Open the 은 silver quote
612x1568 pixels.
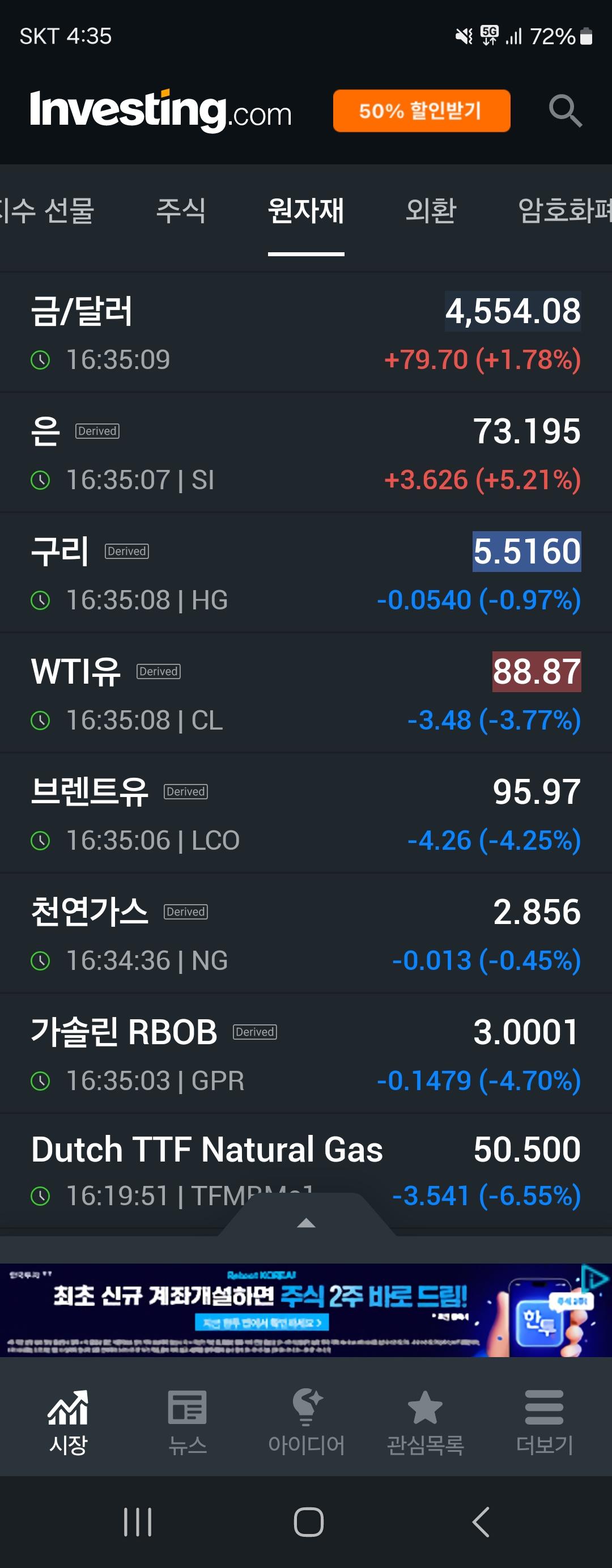305,454
